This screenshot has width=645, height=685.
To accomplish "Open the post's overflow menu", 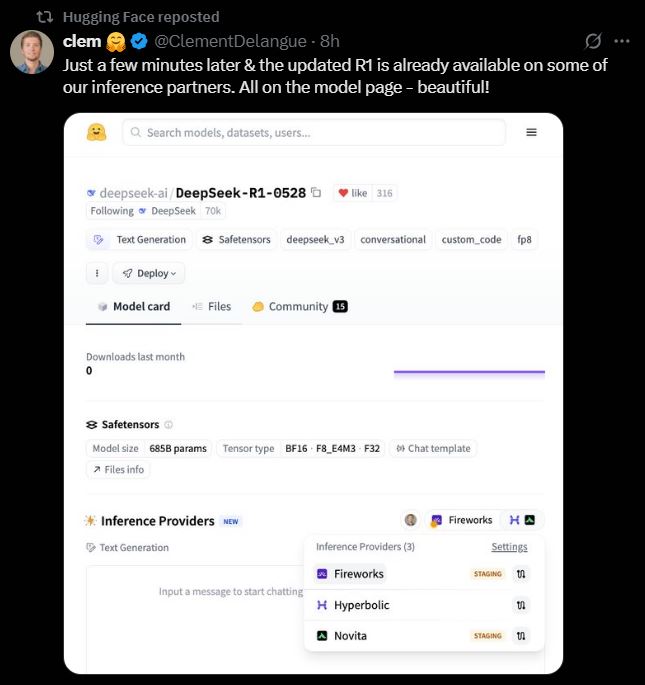I will [622, 41].
